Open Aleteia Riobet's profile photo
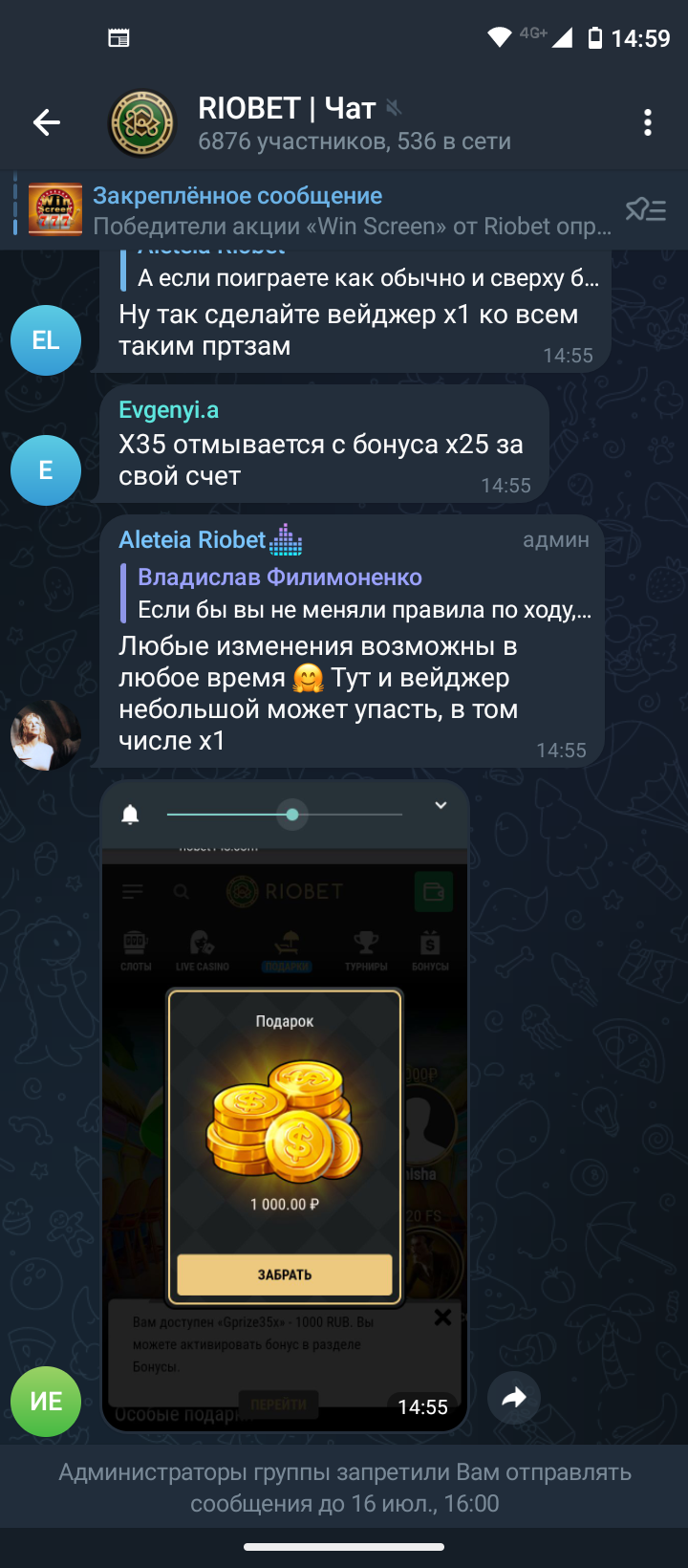Viewport: 688px width, 1568px height. pyautogui.click(x=46, y=734)
